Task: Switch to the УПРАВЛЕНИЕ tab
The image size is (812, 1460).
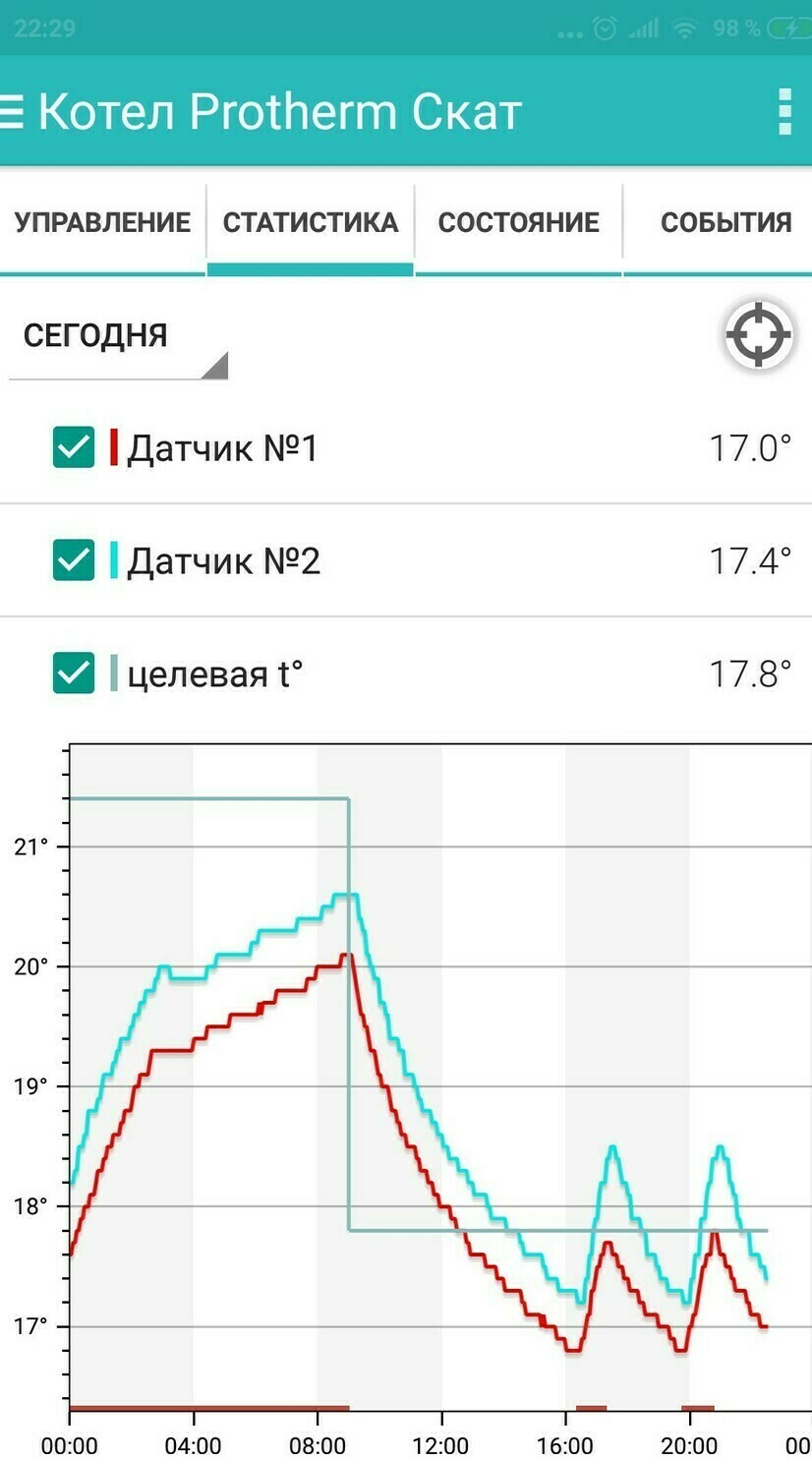Action: click(102, 223)
